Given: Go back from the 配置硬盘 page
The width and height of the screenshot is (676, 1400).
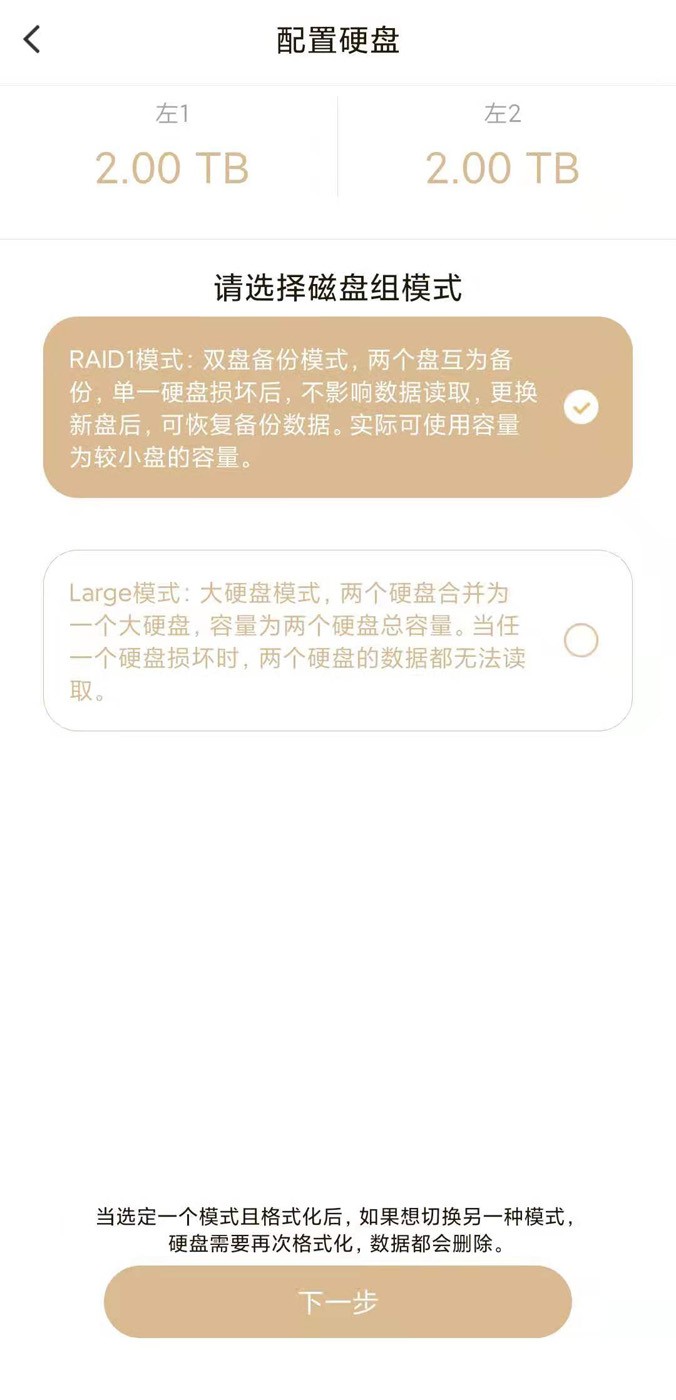Looking at the screenshot, I should click(33, 40).
